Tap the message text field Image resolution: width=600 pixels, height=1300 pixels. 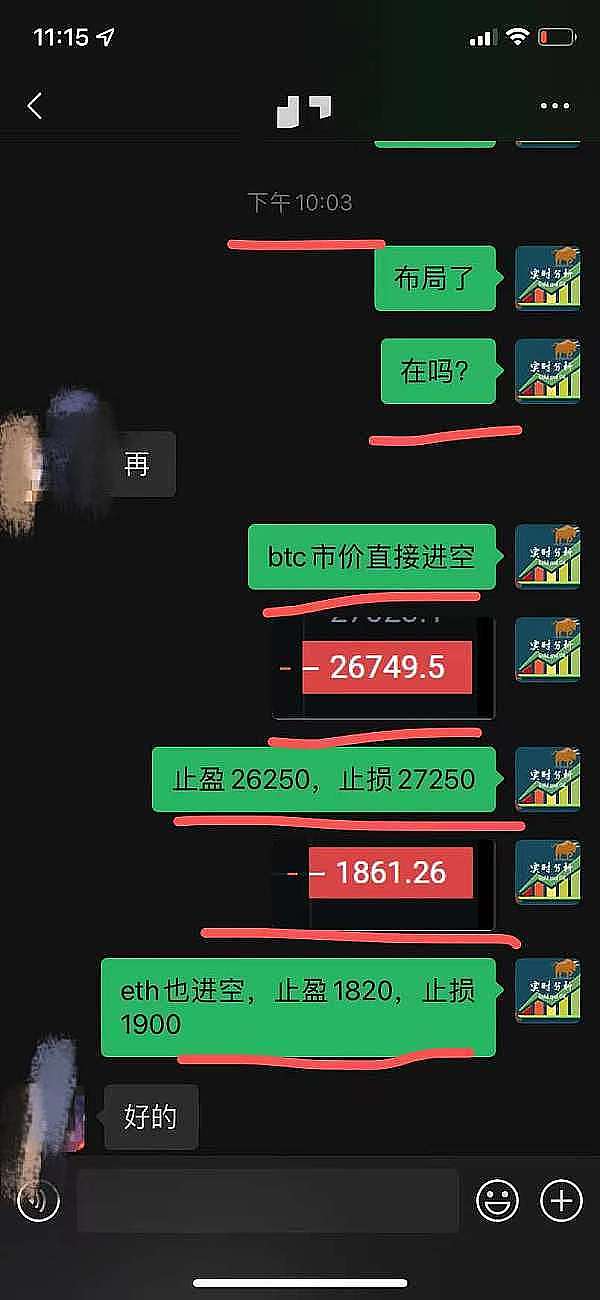pyautogui.click(x=268, y=1200)
